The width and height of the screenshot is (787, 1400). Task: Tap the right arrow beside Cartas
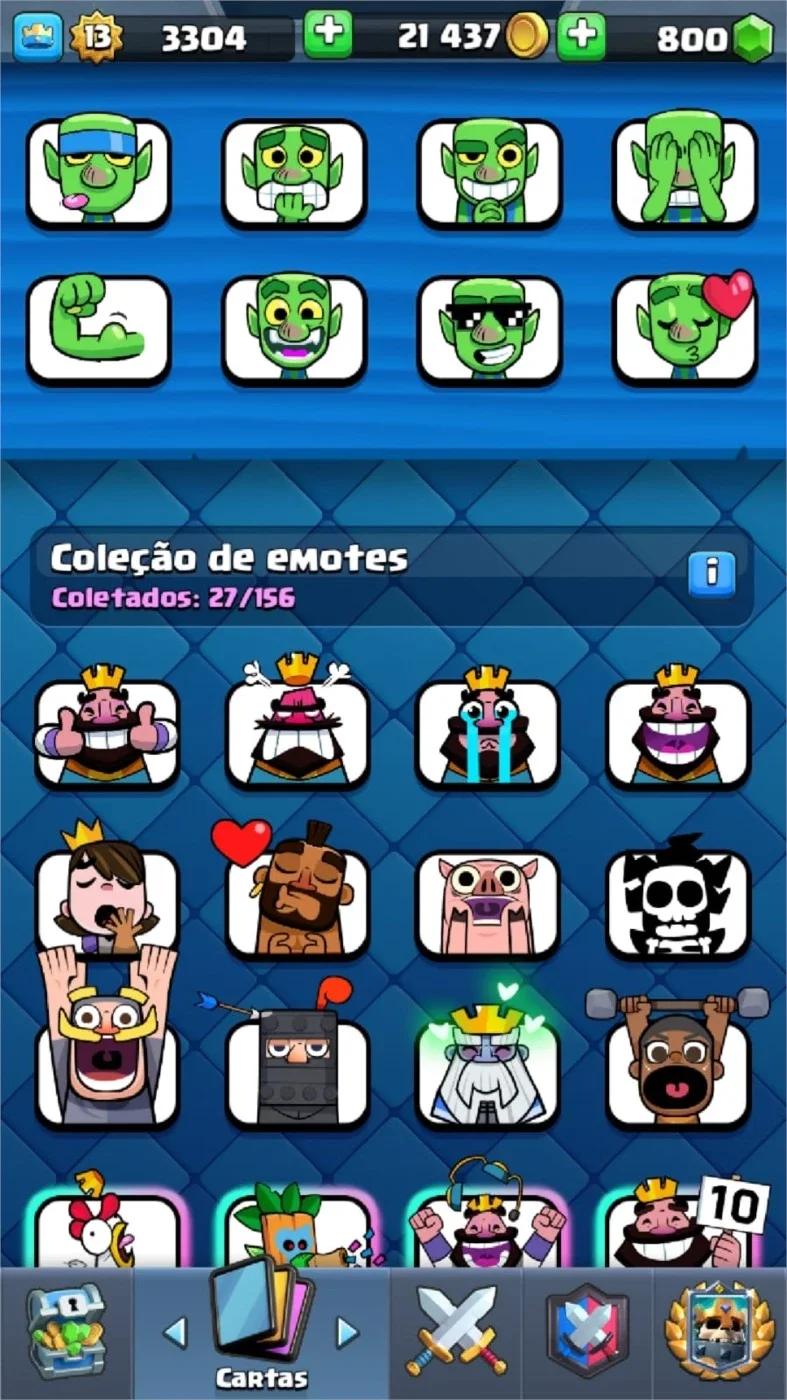[x=347, y=1332]
